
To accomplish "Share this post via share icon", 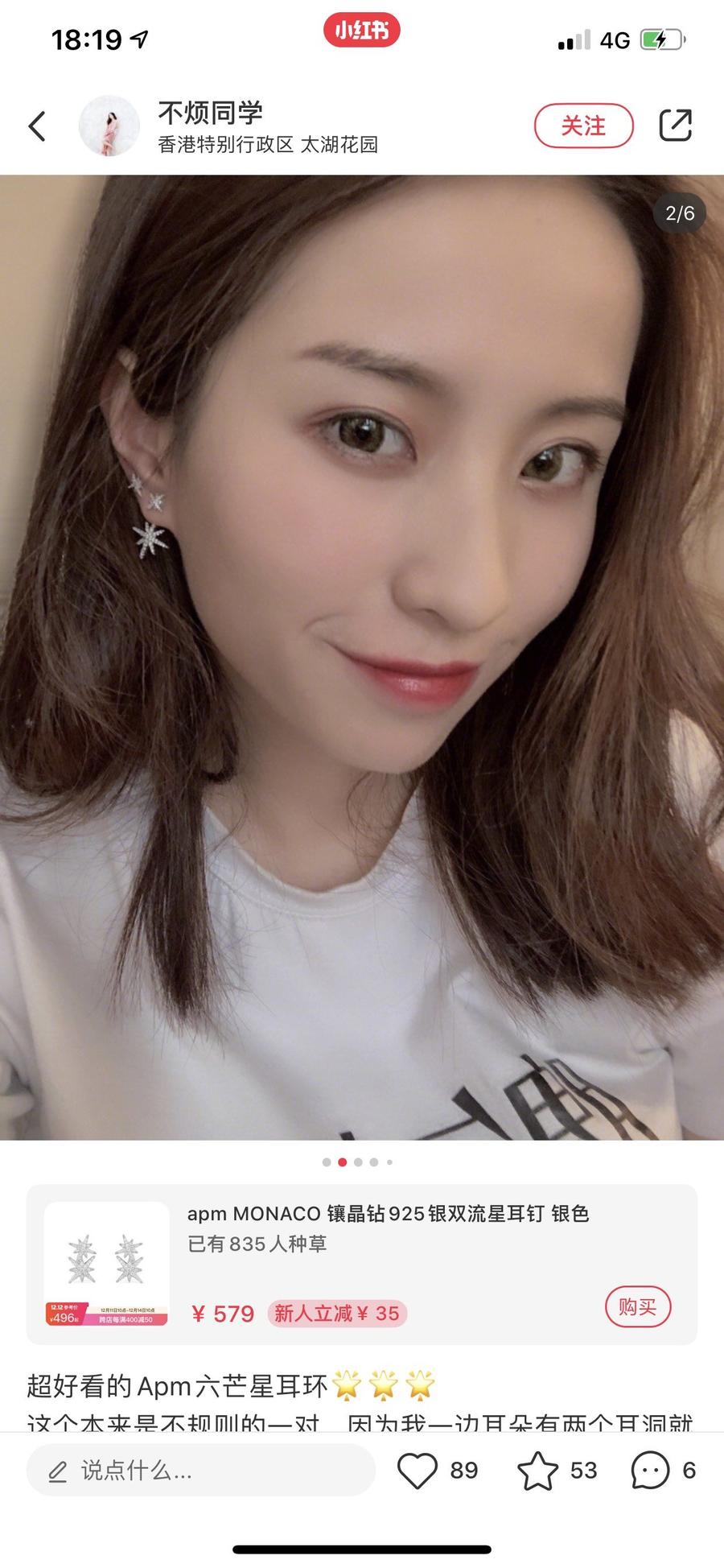I will (x=675, y=126).
